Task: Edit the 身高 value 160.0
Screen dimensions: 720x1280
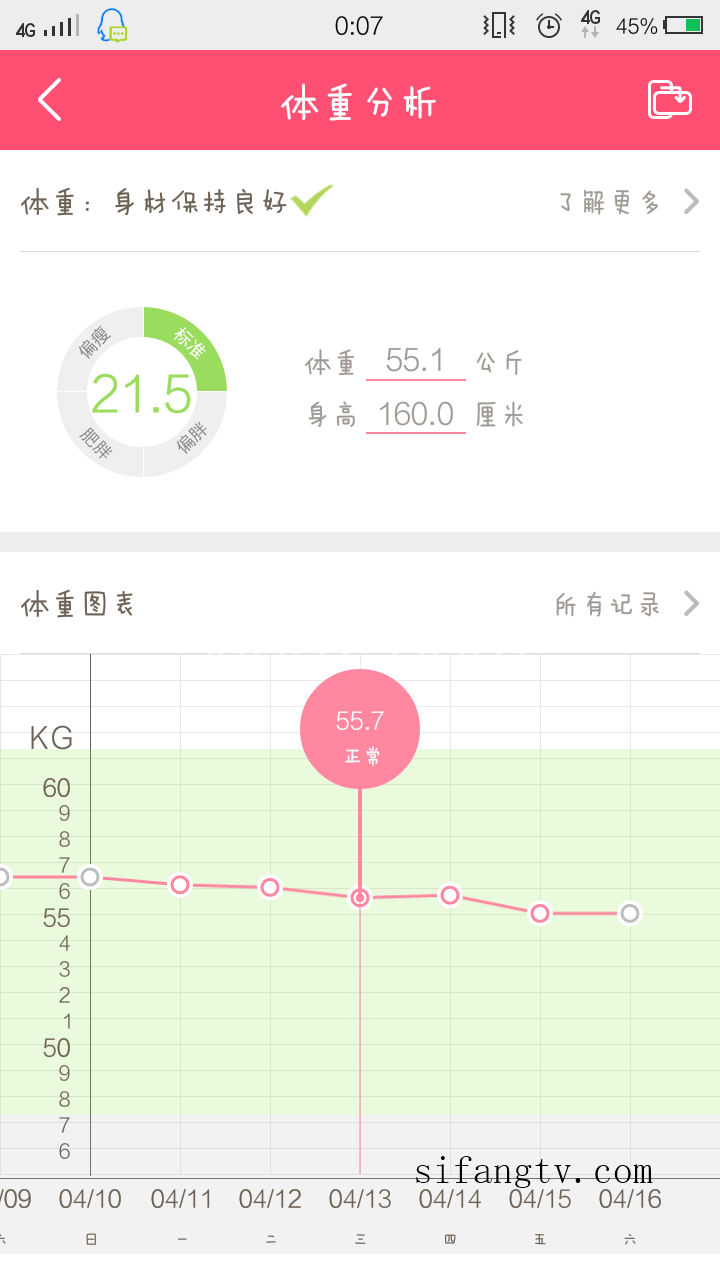Action: point(416,414)
